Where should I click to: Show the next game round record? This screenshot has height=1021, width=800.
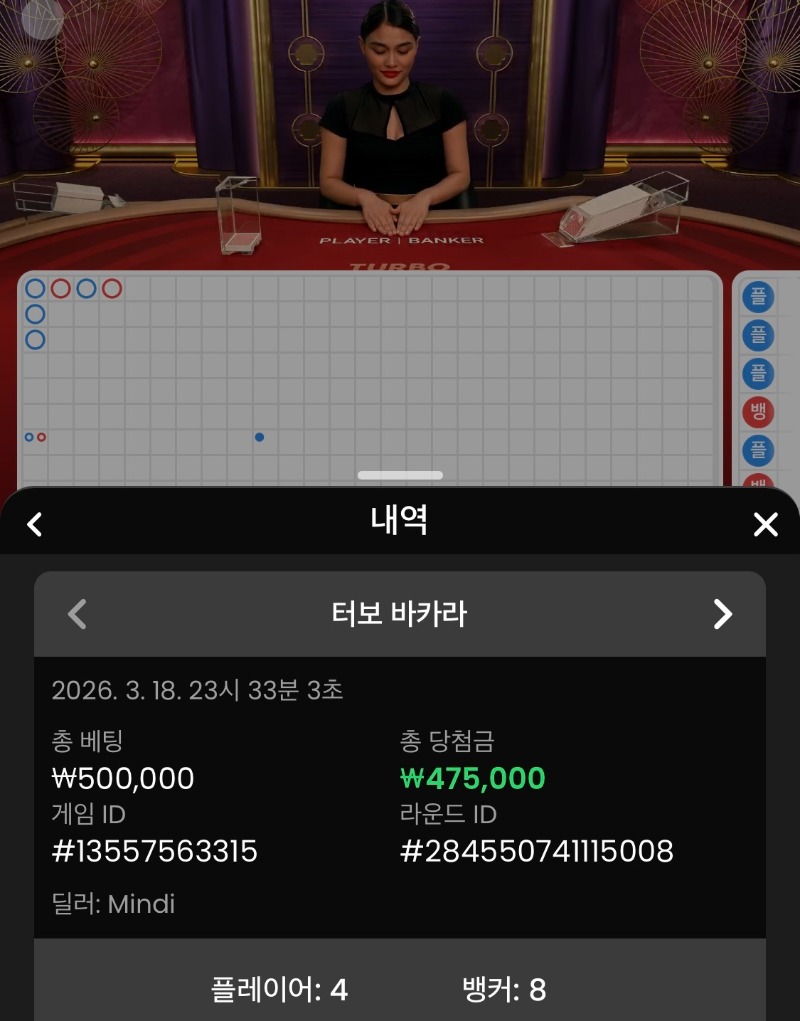[723, 614]
